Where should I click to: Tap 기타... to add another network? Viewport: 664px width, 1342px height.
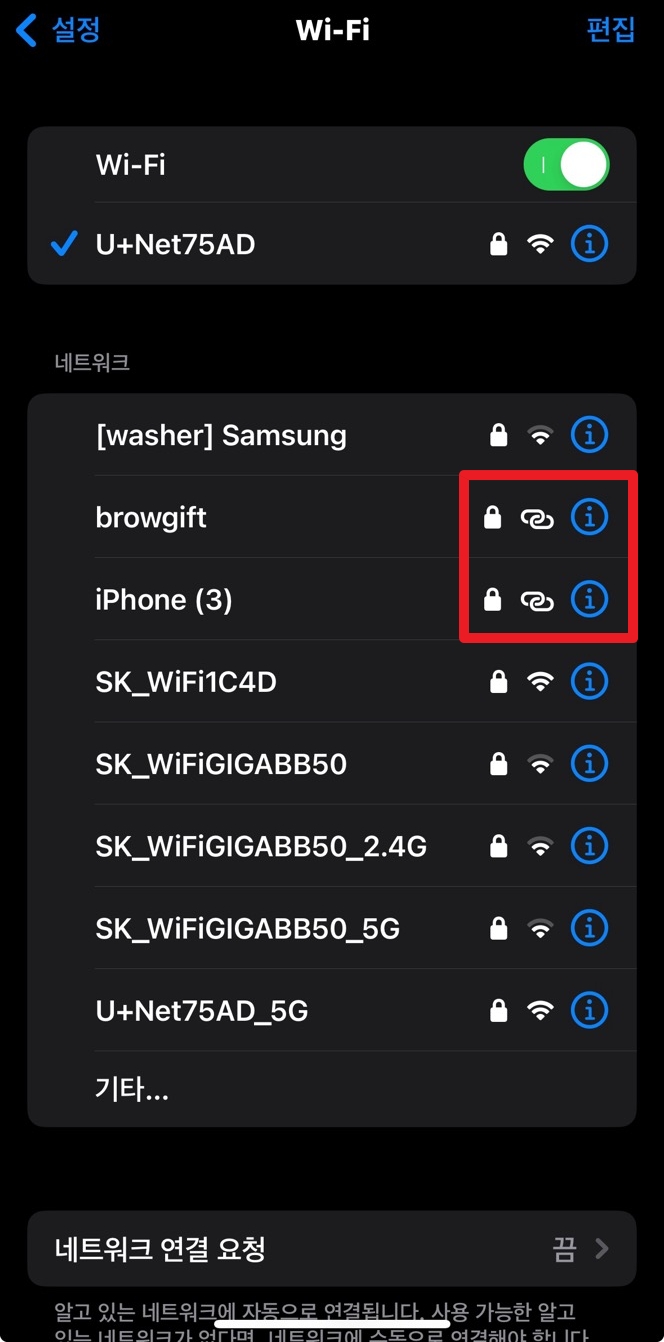pos(332,1089)
